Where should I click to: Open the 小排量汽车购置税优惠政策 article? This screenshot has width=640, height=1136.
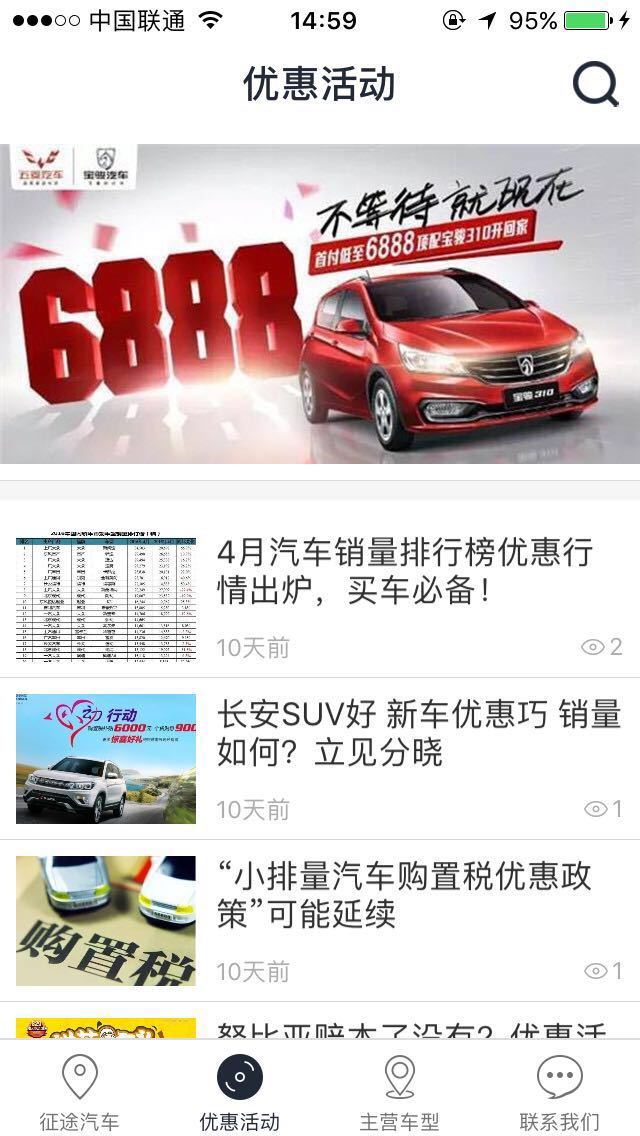(404, 895)
